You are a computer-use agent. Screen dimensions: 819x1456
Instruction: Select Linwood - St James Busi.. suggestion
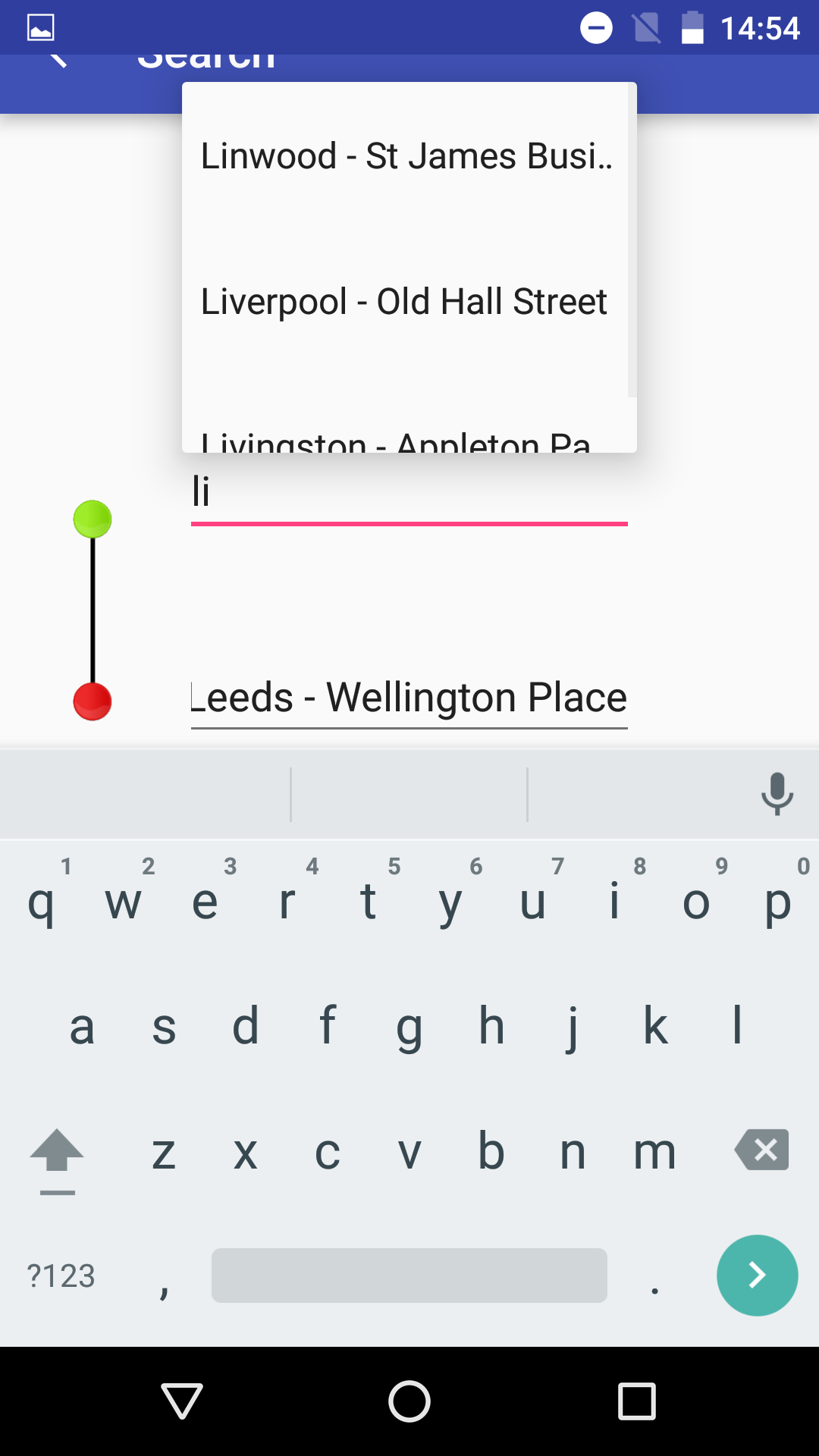click(x=406, y=156)
